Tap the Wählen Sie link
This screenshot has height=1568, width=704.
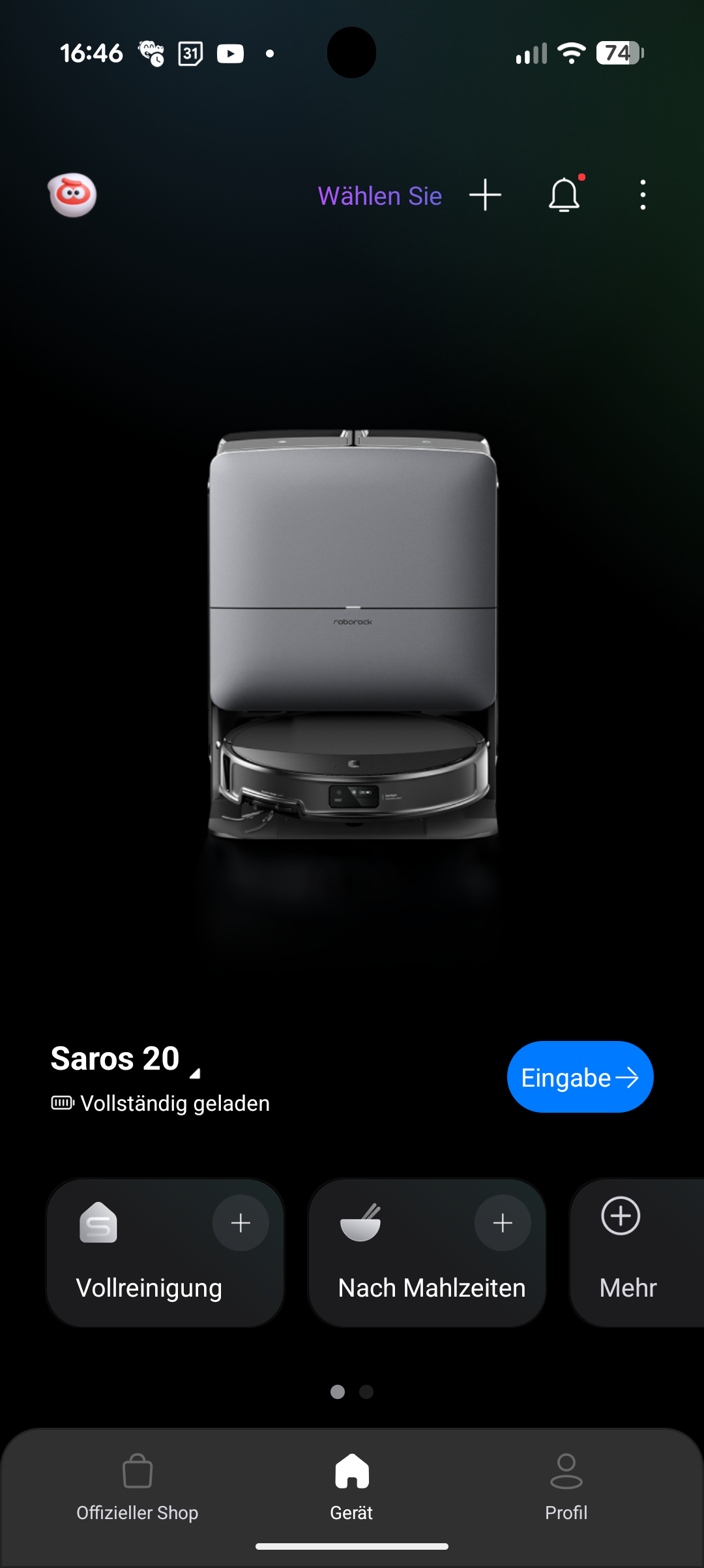(x=379, y=196)
